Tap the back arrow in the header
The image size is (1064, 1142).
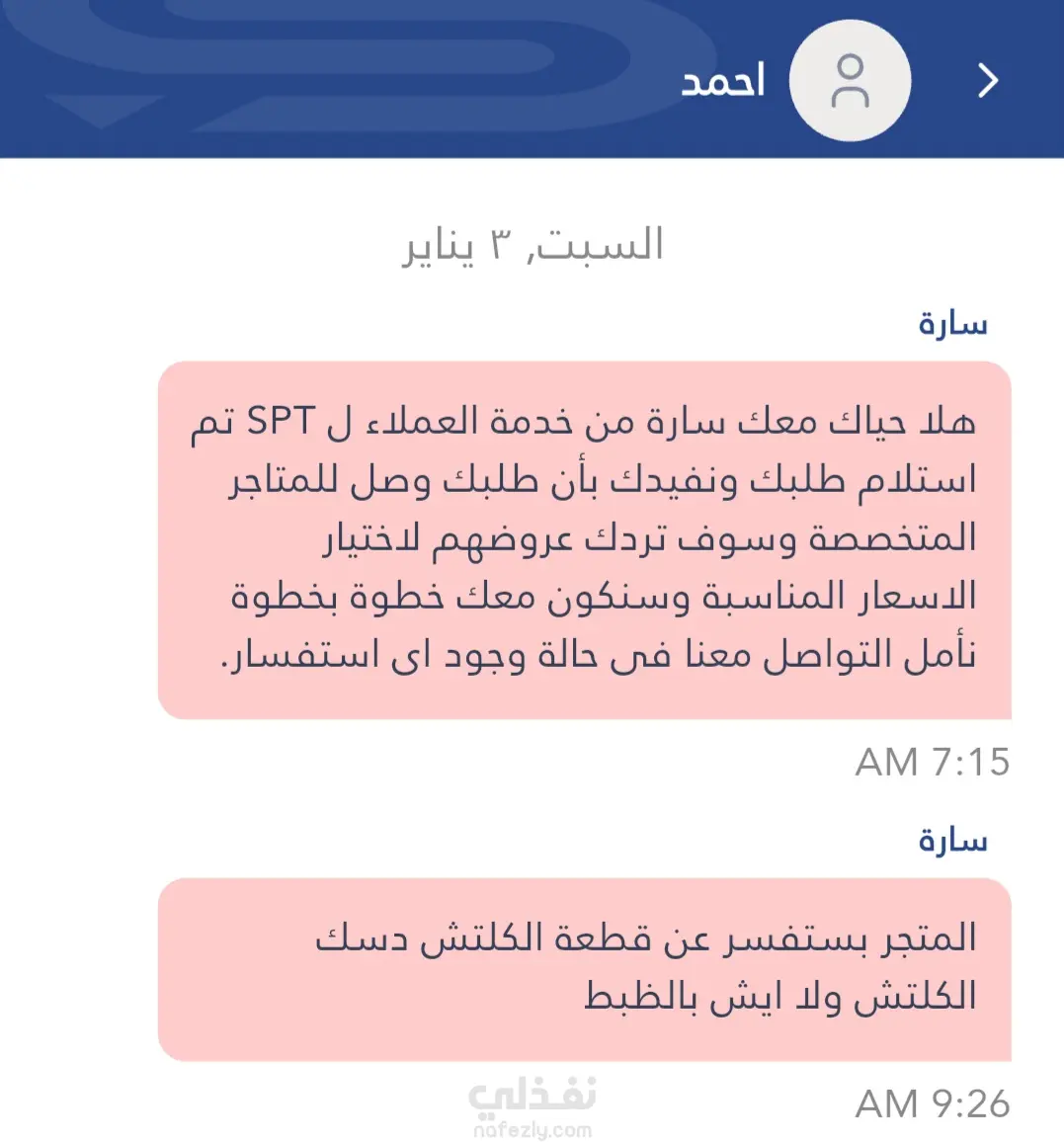click(x=988, y=80)
